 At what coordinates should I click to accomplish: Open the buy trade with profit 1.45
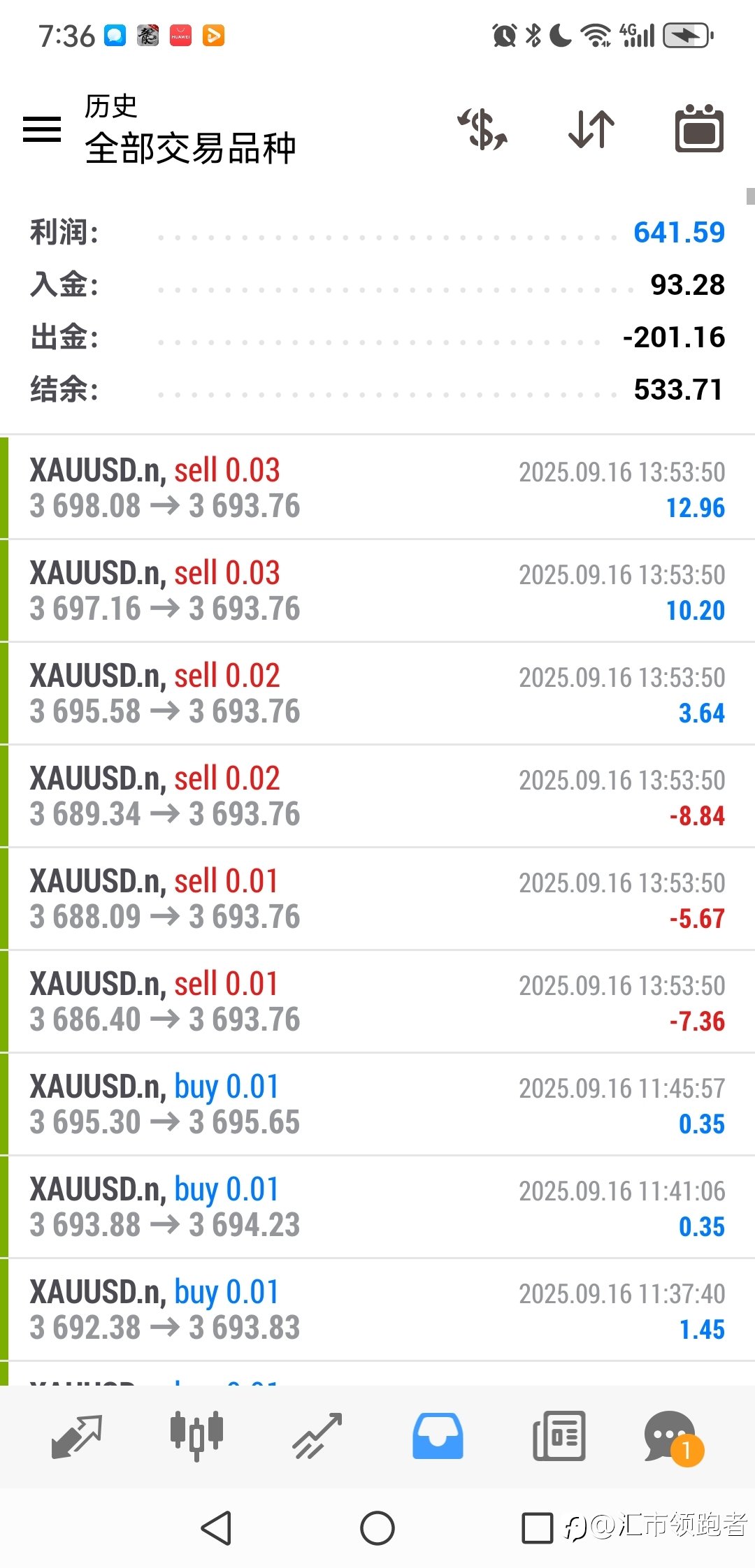pos(377,1309)
